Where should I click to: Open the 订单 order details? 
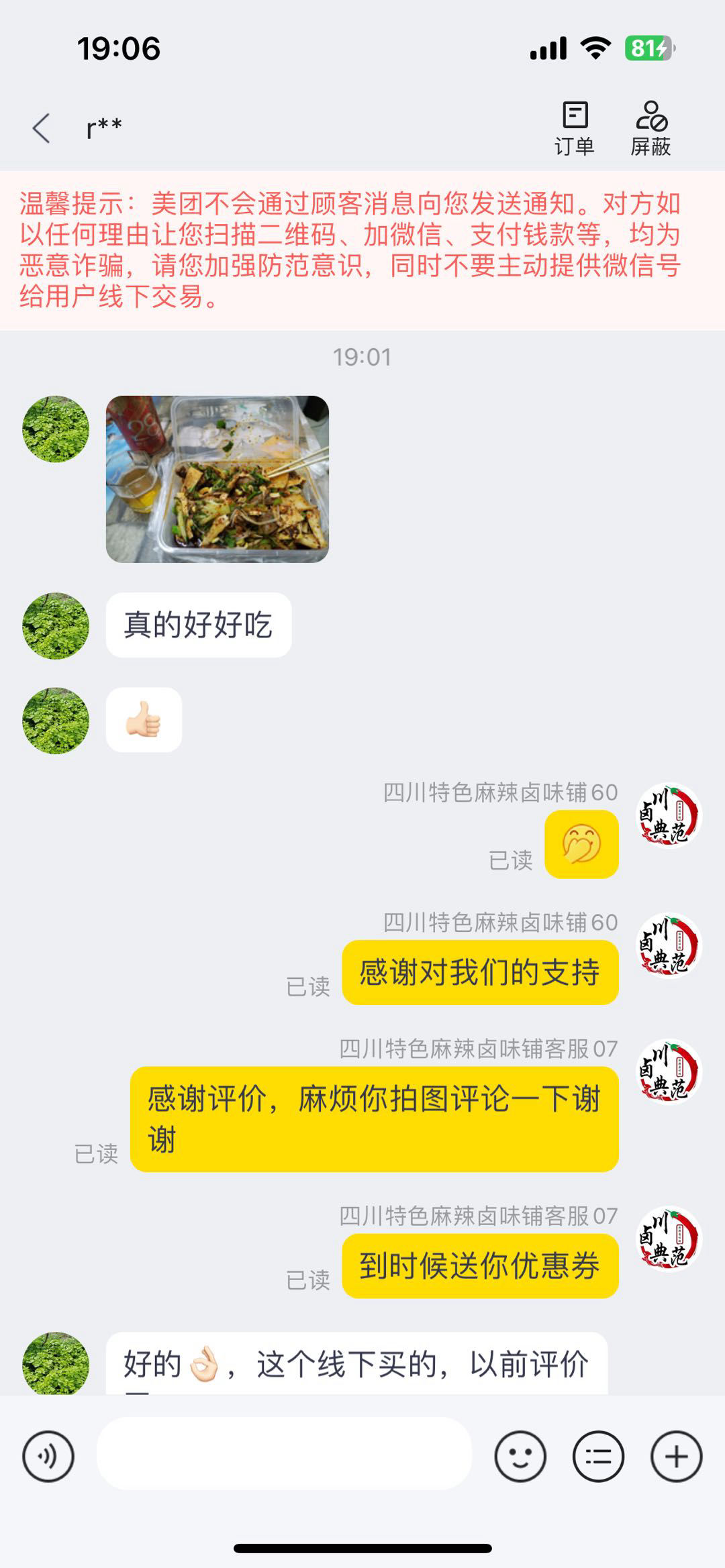click(x=575, y=128)
